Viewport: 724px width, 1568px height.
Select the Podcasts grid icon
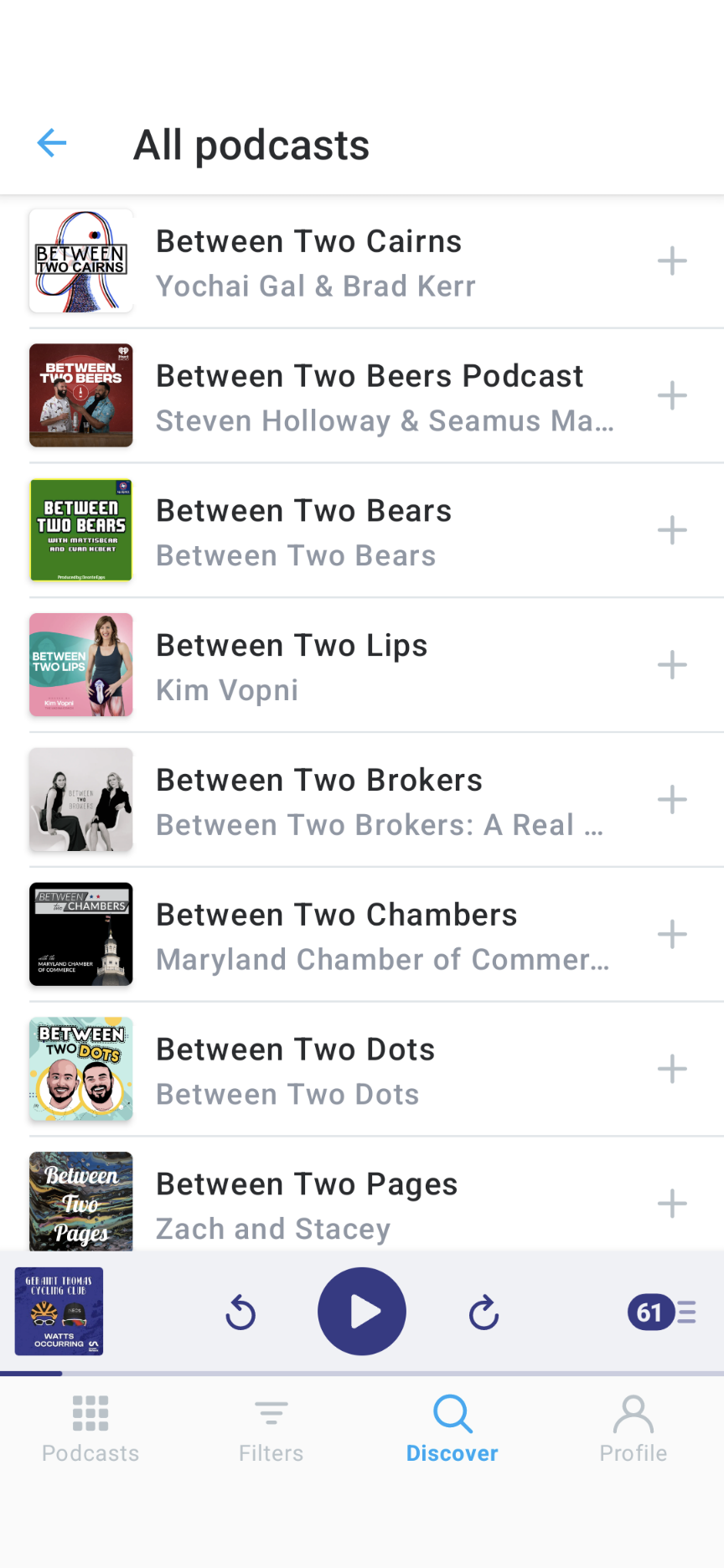pyautogui.click(x=90, y=1428)
